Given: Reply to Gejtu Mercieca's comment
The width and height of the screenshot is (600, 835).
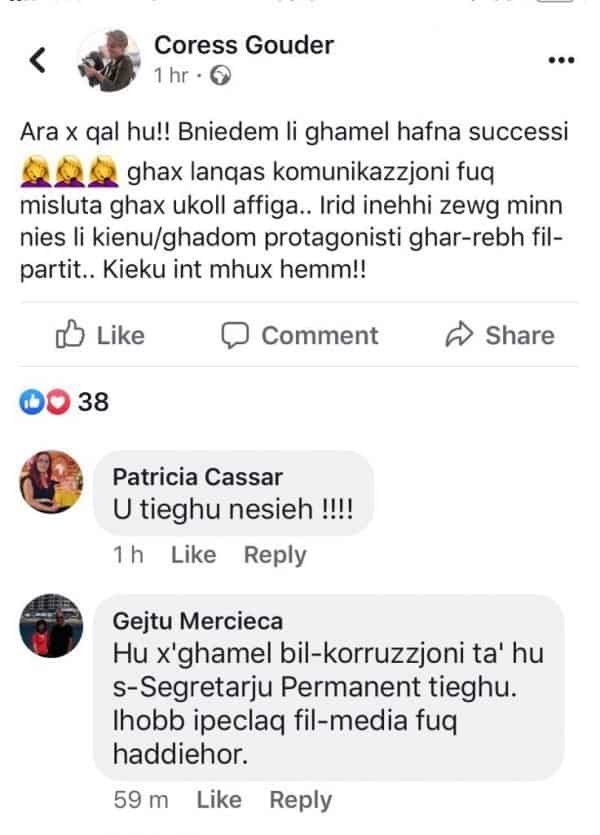Looking at the screenshot, I should pos(300,800).
